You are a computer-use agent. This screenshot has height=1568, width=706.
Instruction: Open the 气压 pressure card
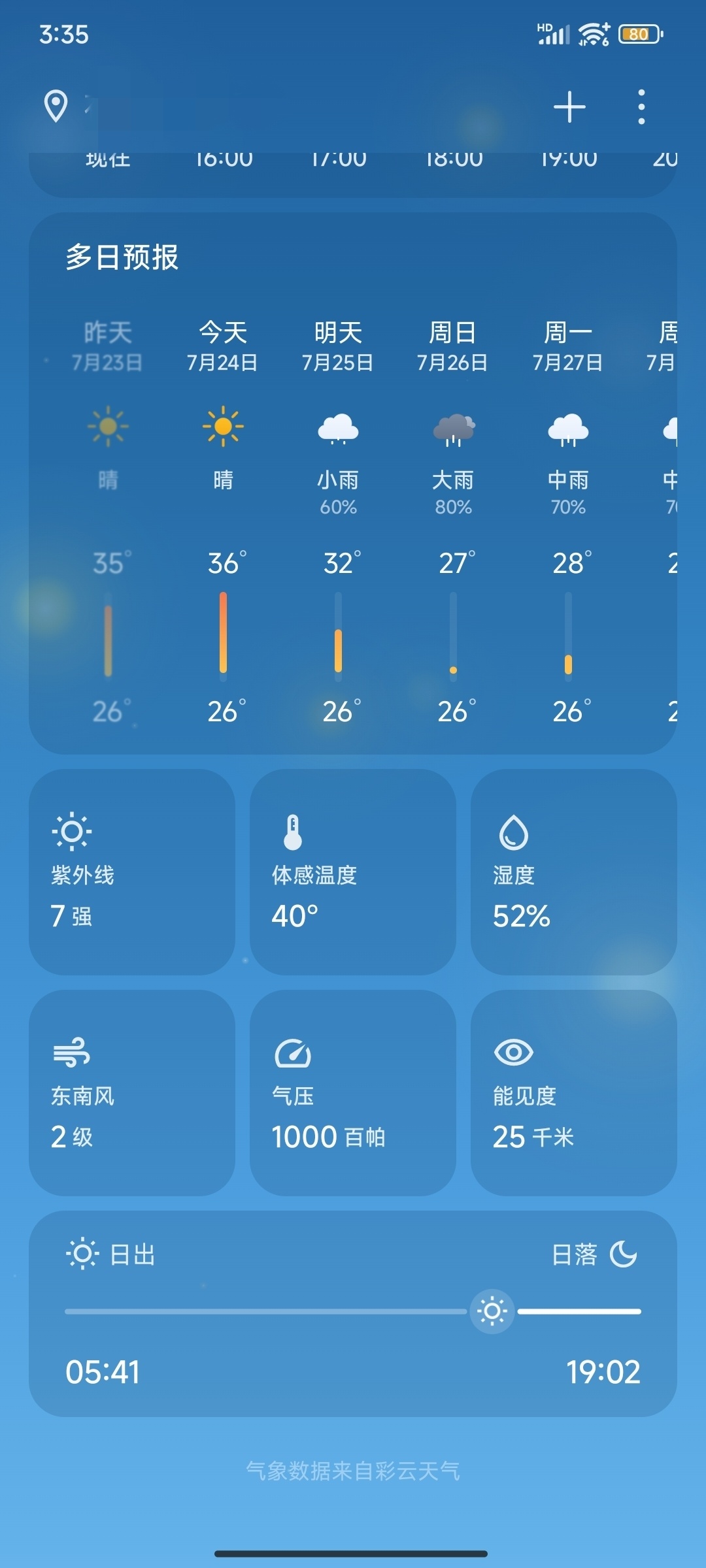pyautogui.click(x=353, y=1092)
